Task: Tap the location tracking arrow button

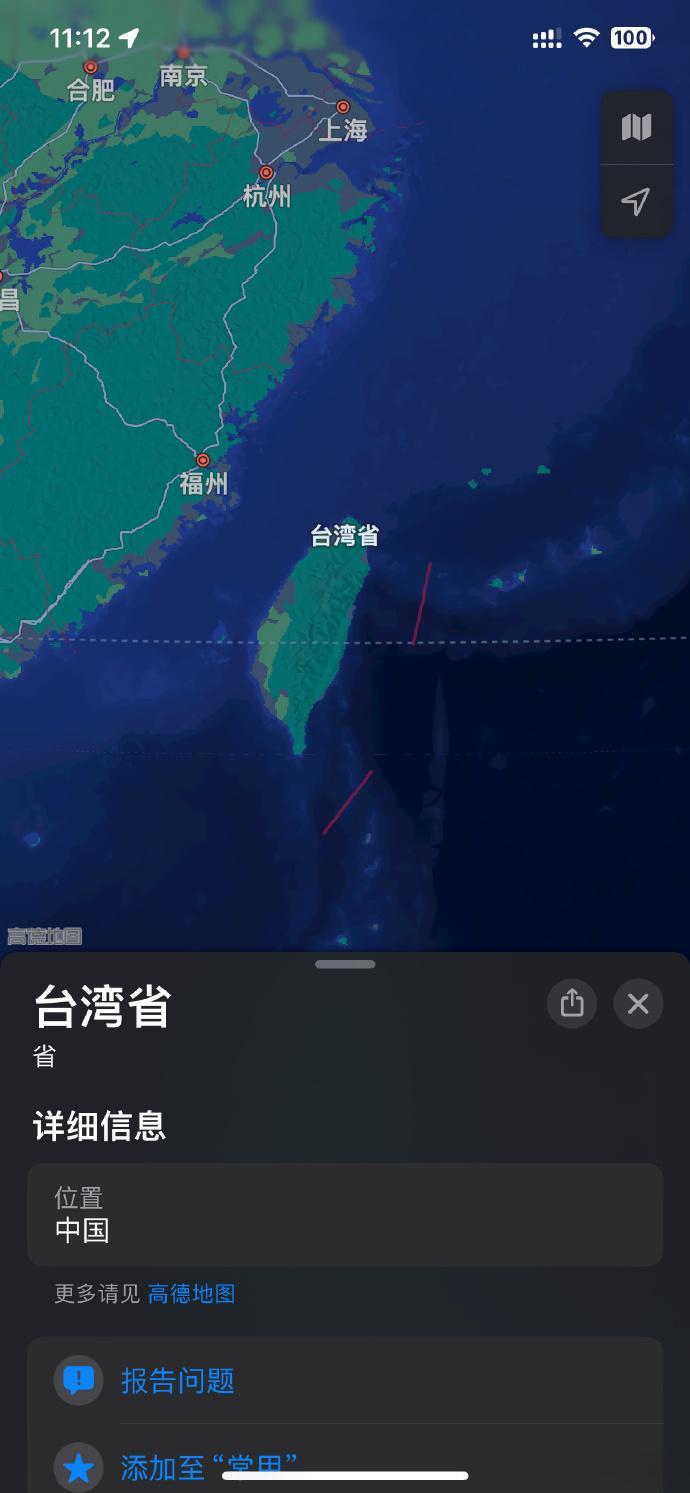Action: 636,201
